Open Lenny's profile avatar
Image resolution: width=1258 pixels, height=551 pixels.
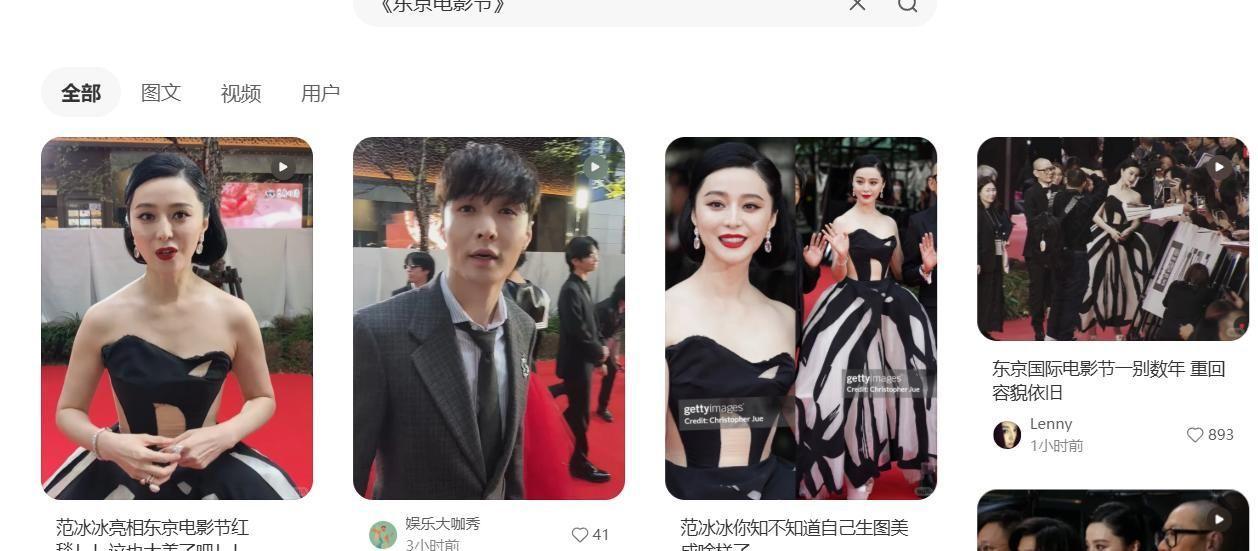click(x=1007, y=435)
